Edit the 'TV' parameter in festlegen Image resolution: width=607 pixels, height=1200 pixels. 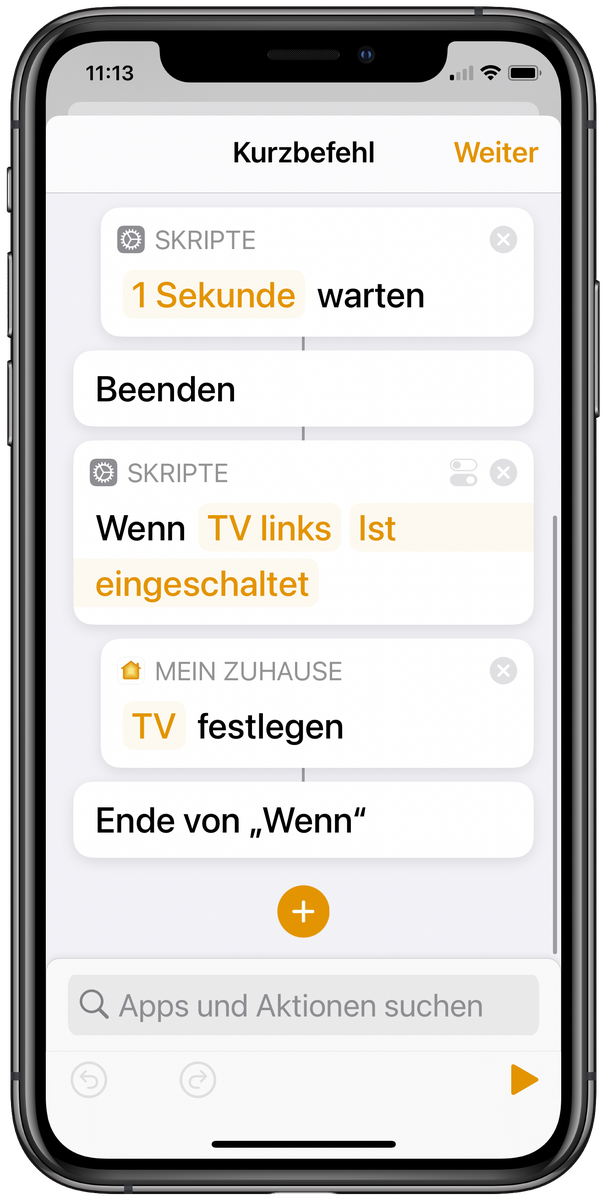pos(154,726)
